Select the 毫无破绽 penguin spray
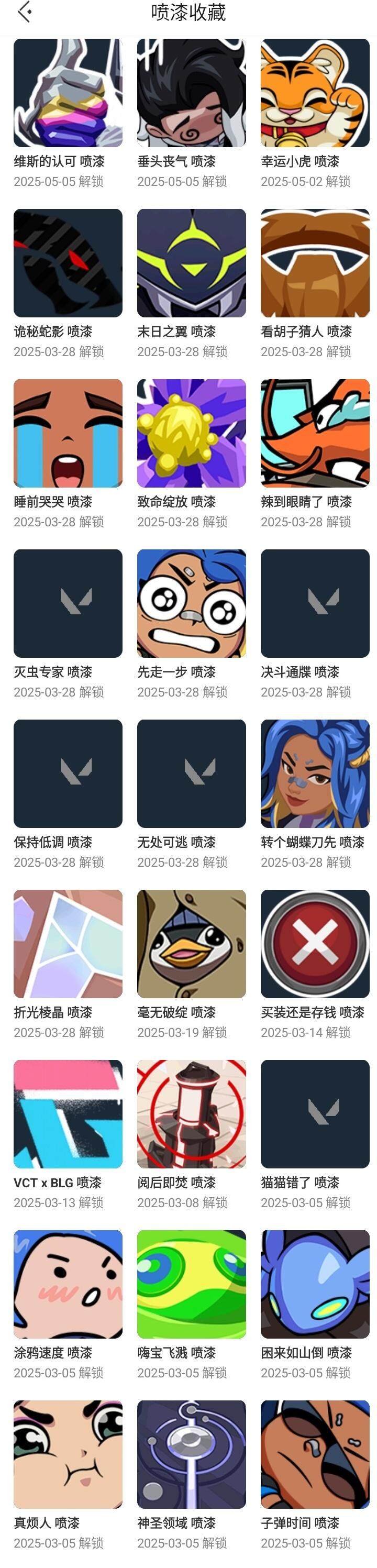This screenshot has height=1568, width=377. click(191, 944)
